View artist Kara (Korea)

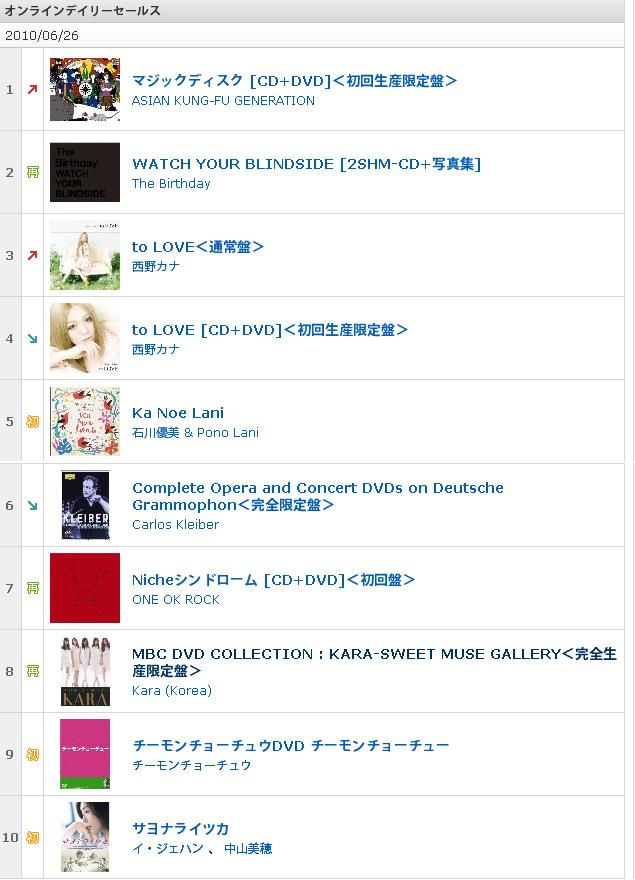tap(171, 691)
